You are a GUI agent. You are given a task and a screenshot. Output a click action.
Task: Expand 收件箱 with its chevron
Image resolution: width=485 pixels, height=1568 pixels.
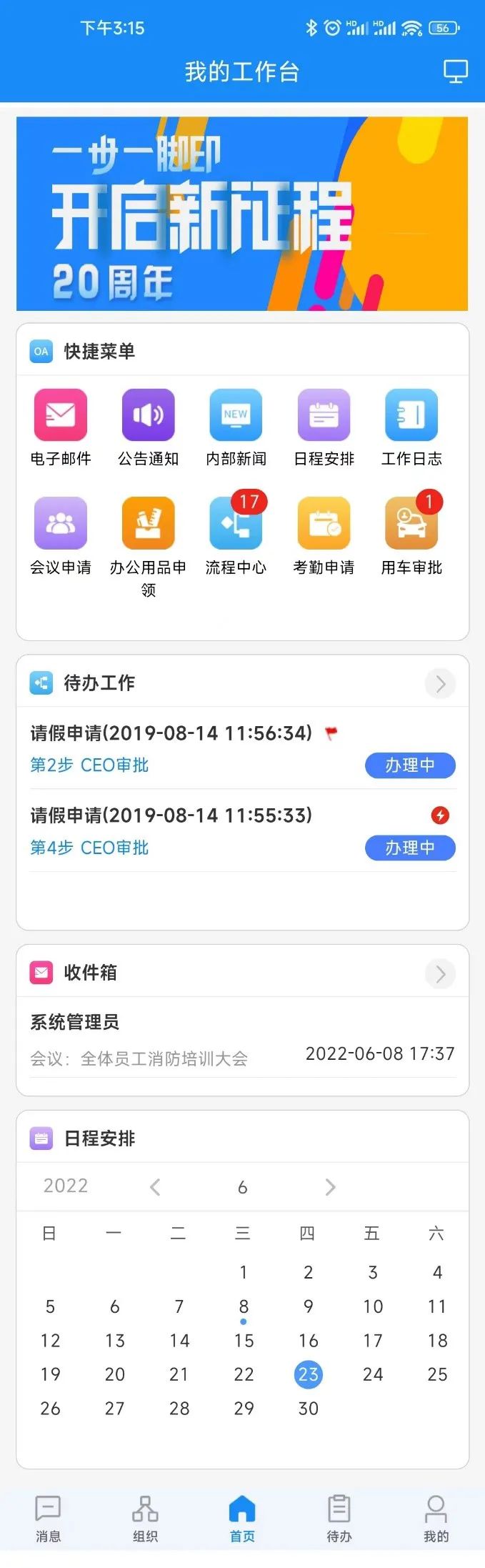440,974
